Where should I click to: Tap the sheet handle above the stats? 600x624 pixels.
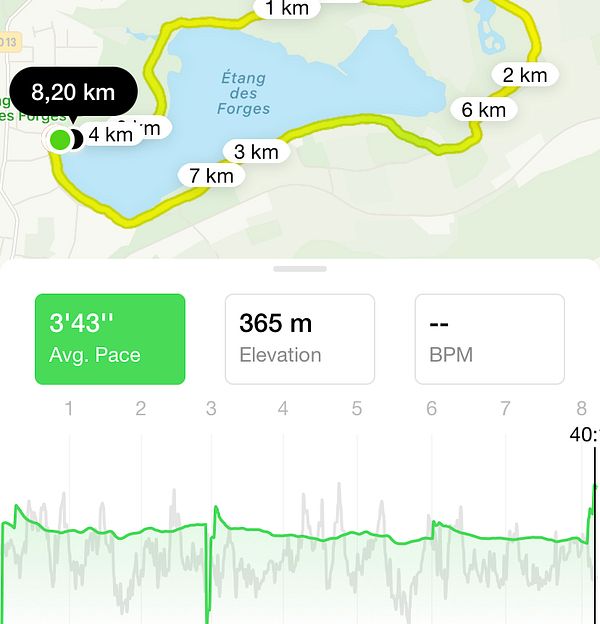300,269
